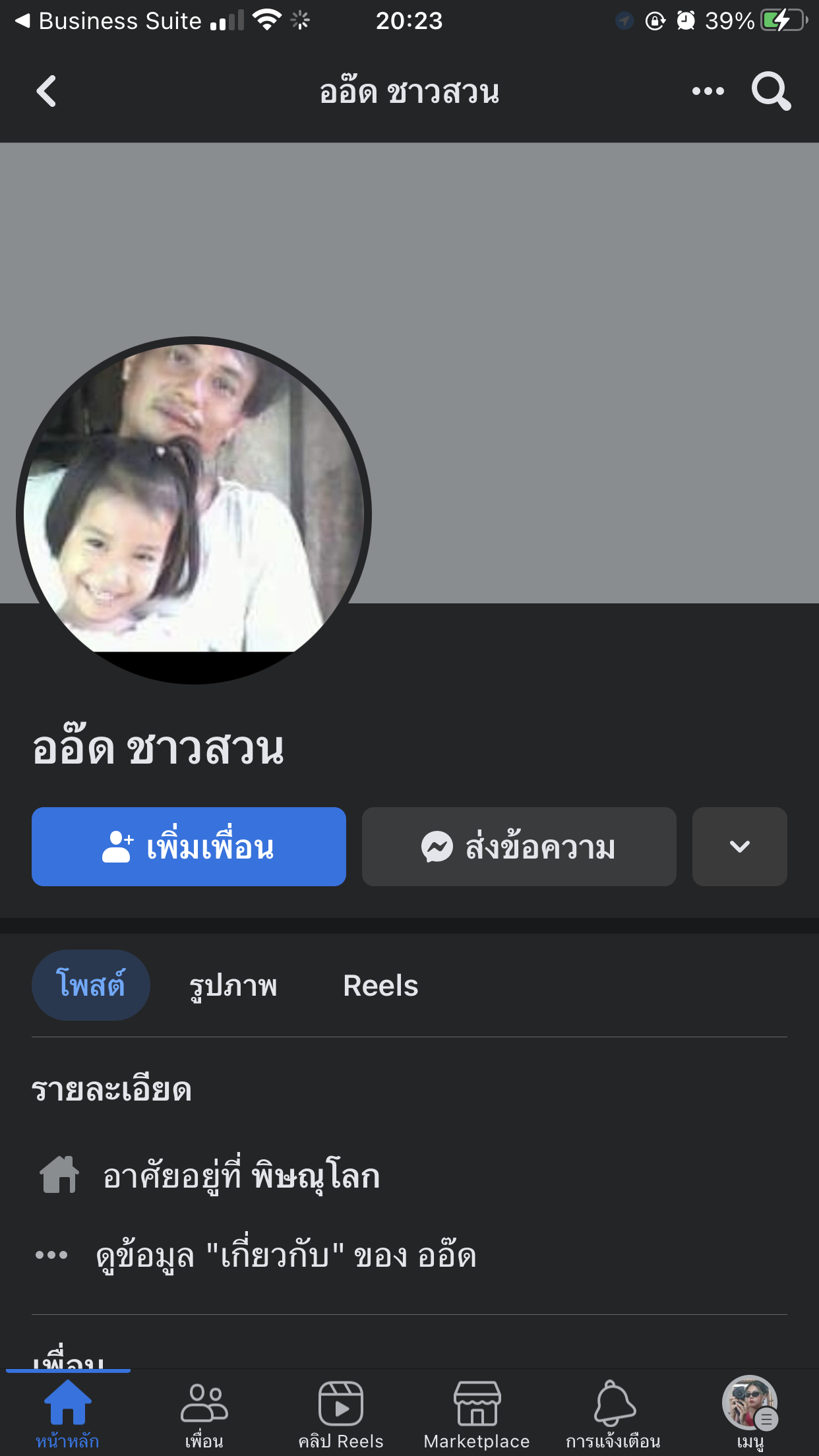Send a message via ส่งข้อความ
819x1456 pixels.
(x=519, y=847)
